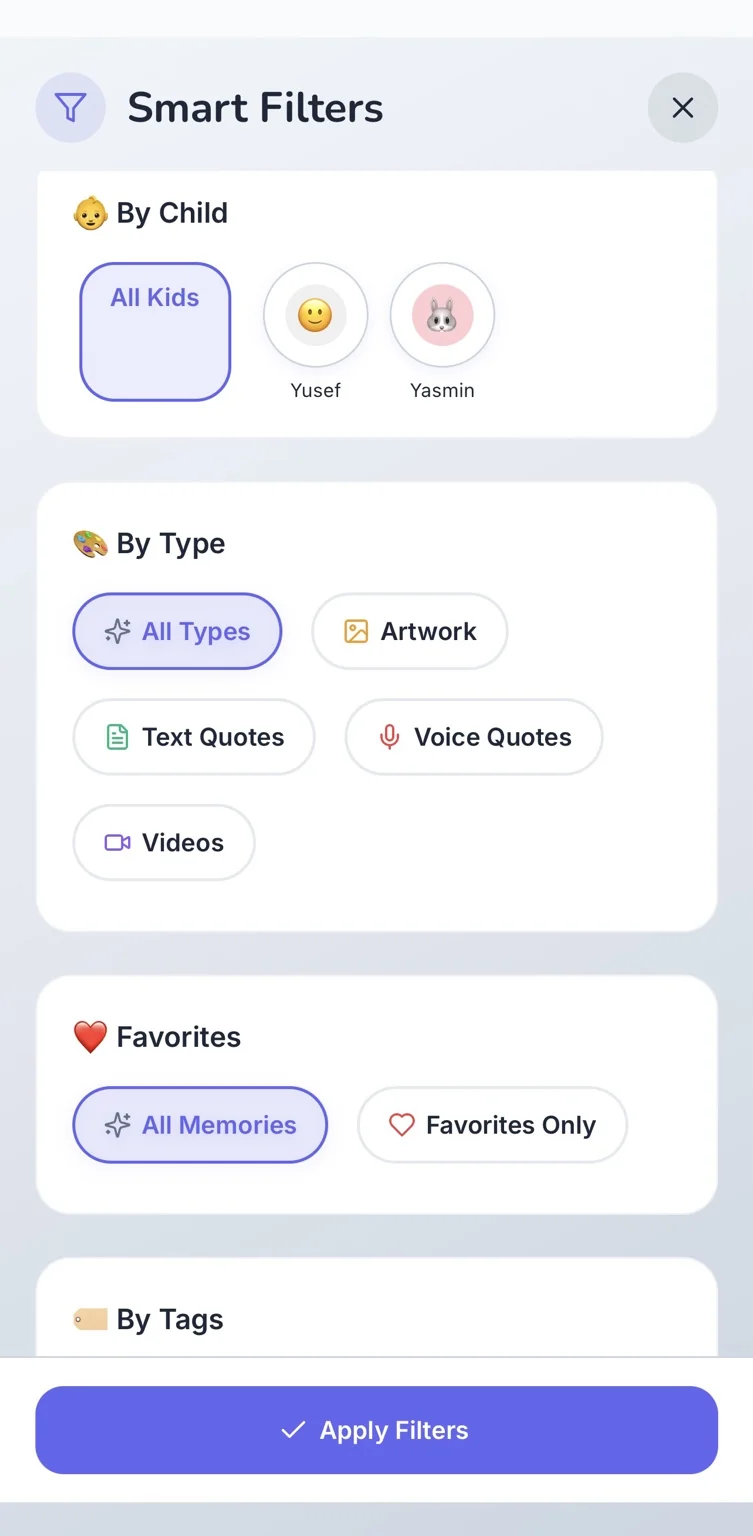Image resolution: width=753 pixels, height=1536 pixels.
Task: Show only Artwork memories
Action: click(410, 632)
